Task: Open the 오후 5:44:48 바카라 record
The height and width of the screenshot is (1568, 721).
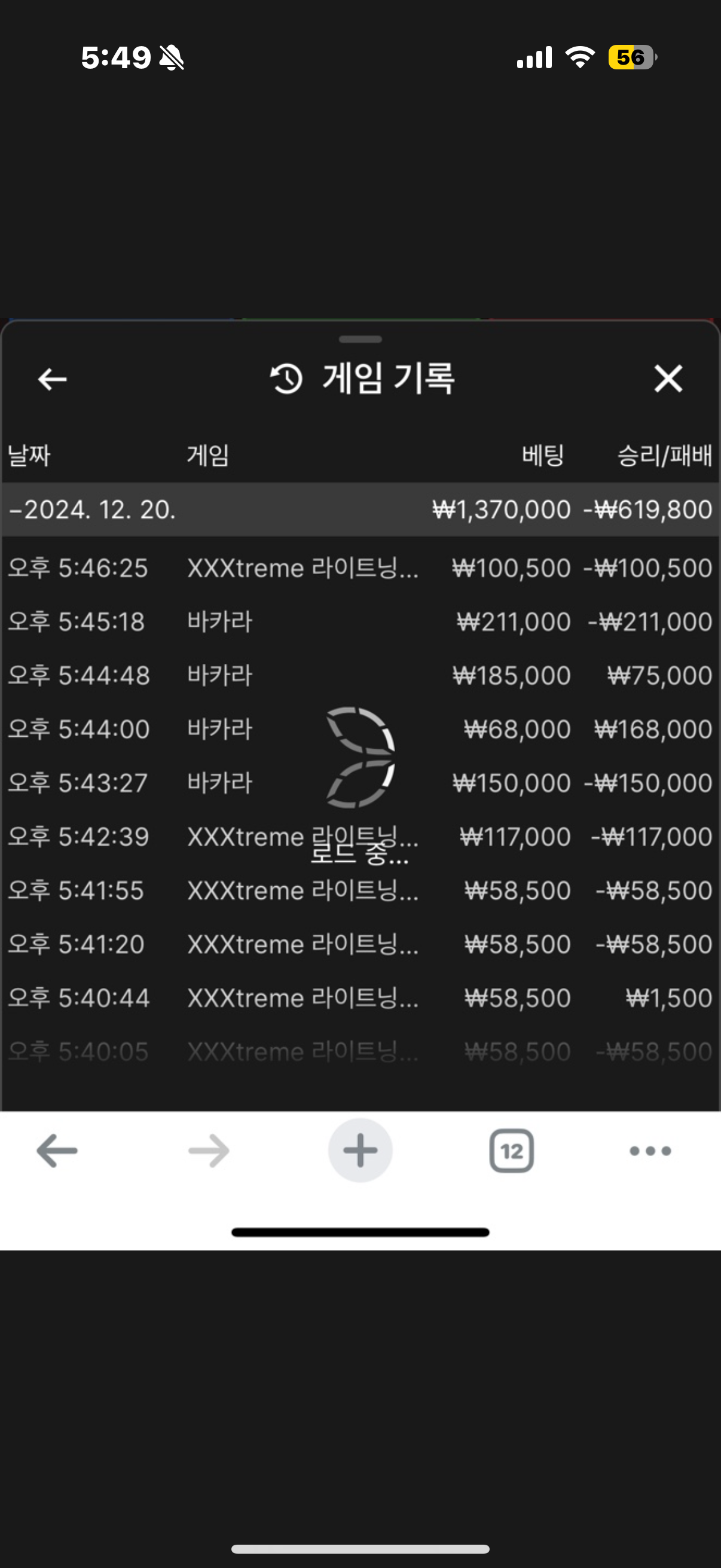Action: 360,675
